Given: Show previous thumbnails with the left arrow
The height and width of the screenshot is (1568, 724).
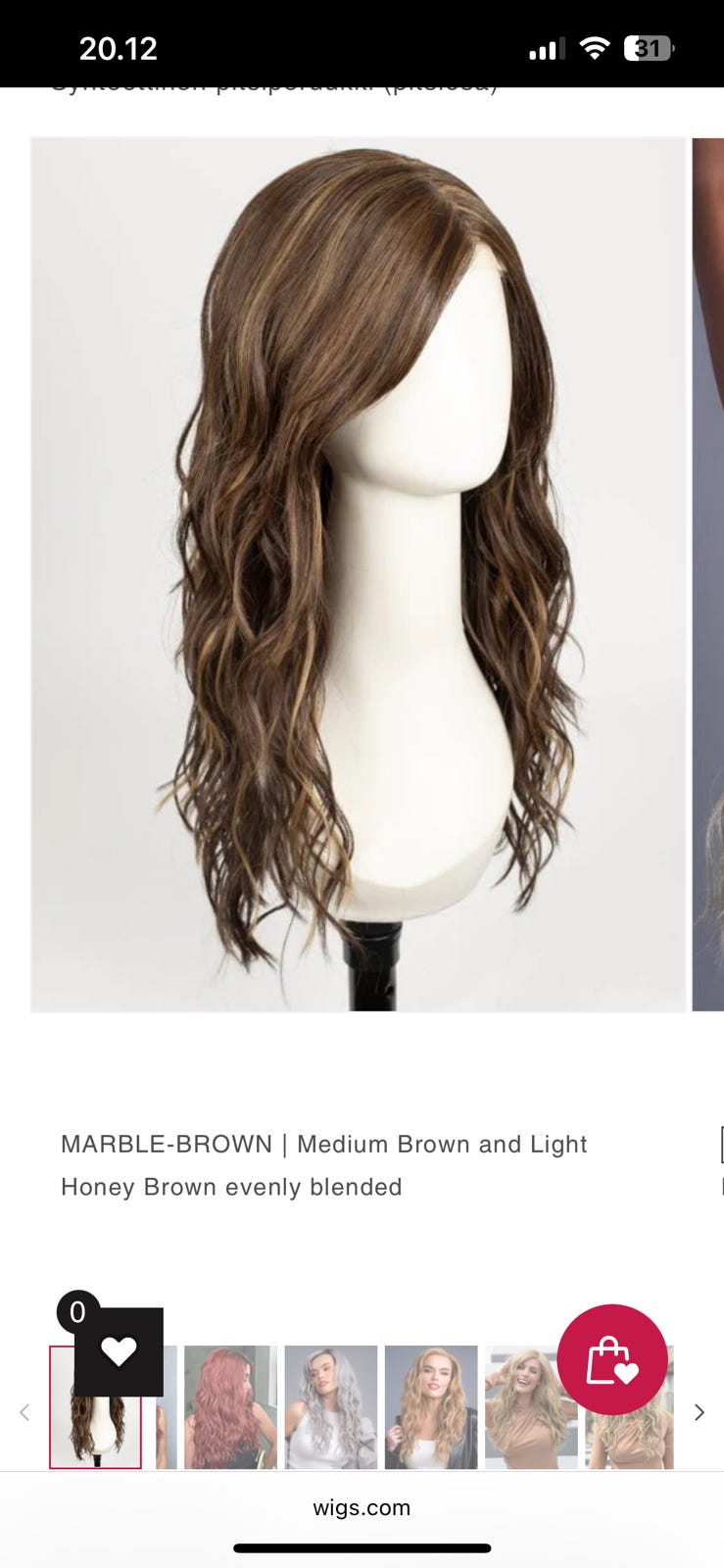Looking at the screenshot, I should click(24, 1412).
